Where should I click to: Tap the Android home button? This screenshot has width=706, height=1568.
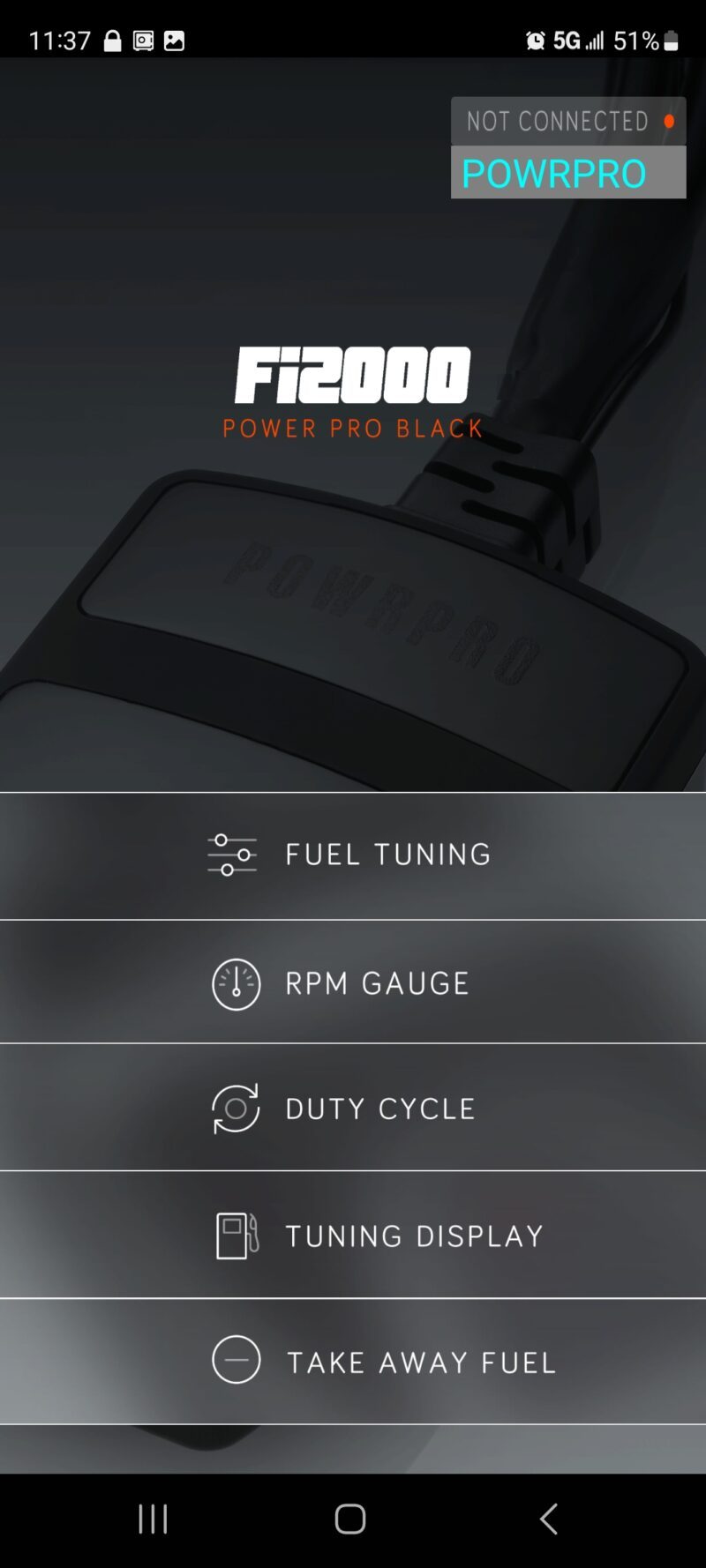(x=349, y=1519)
